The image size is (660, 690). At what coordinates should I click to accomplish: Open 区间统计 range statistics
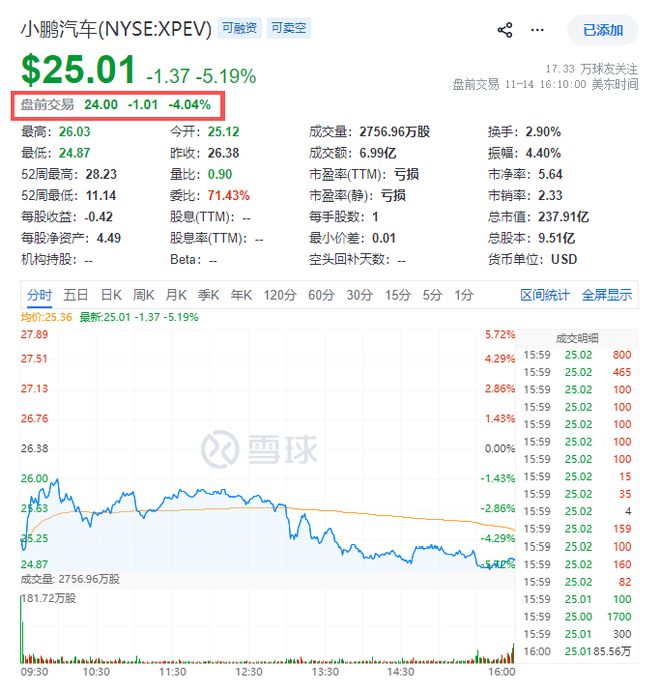tap(545, 295)
